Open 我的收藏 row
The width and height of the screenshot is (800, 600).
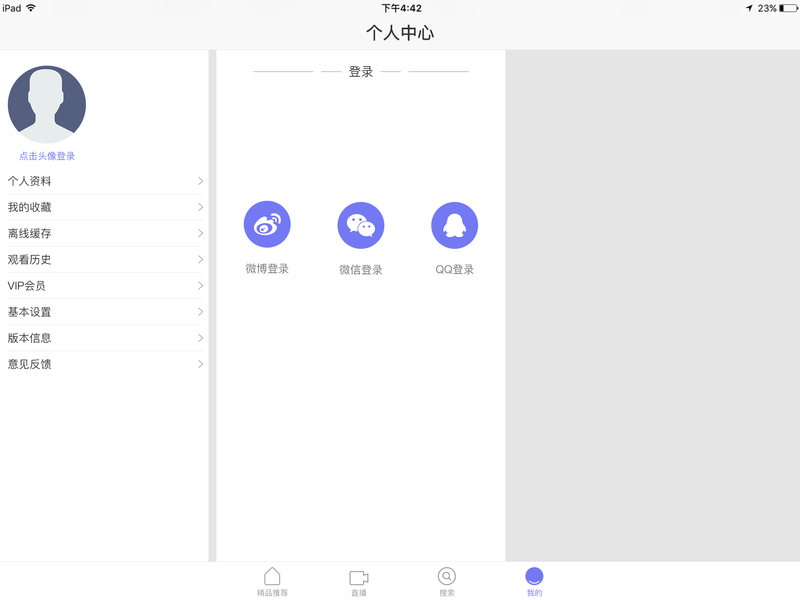point(105,207)
